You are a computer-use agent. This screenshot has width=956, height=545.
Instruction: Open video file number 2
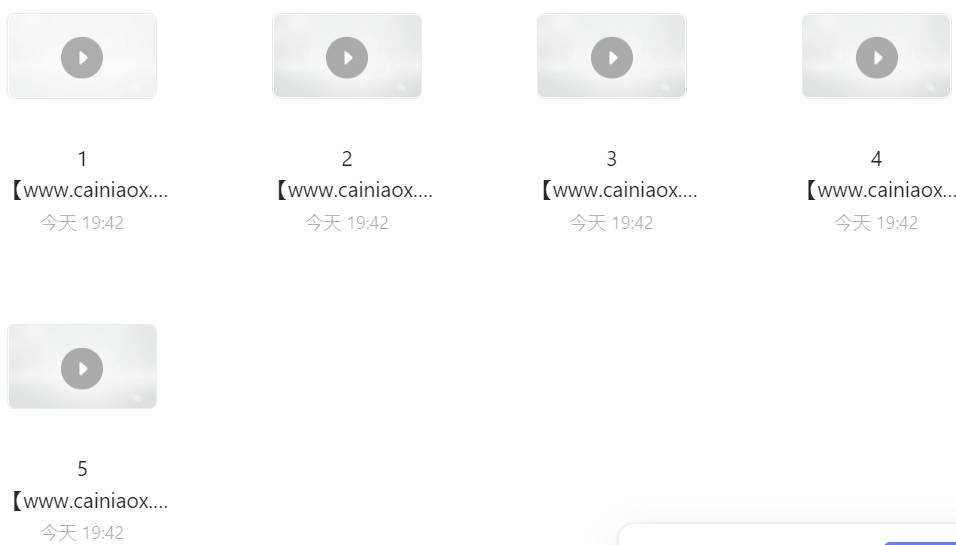pos(347,57)
